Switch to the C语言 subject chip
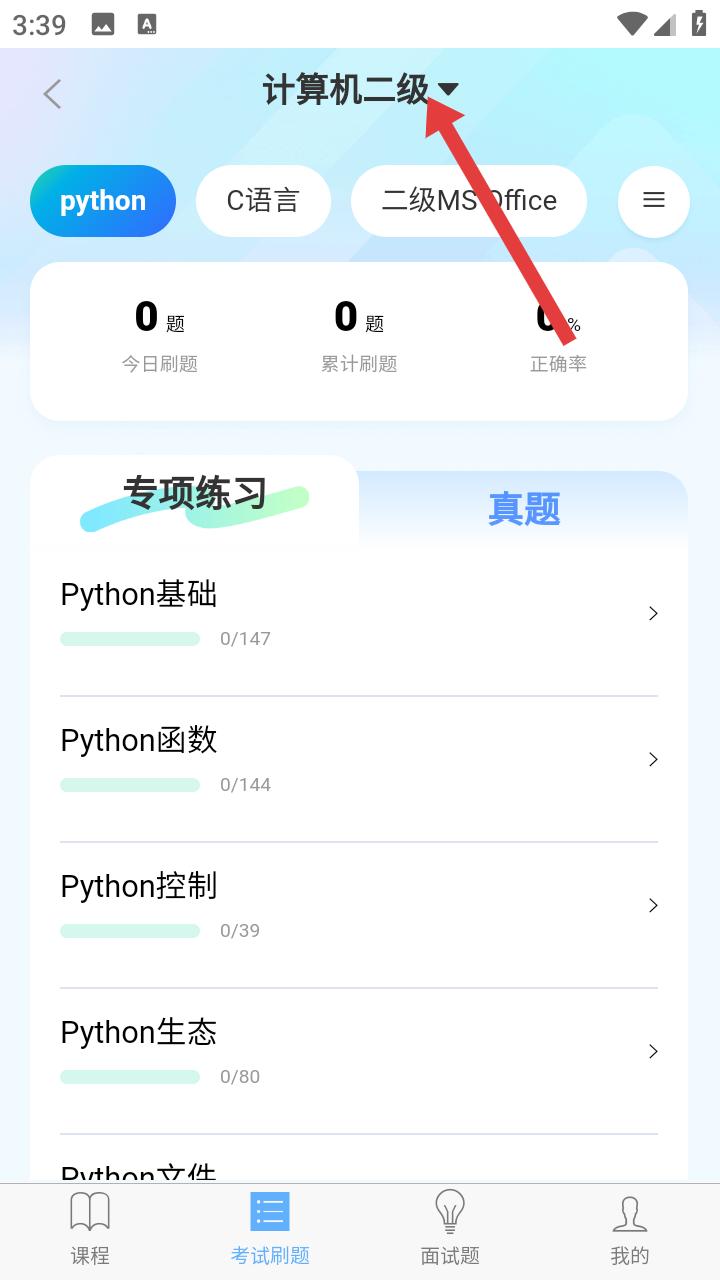720x1280 pixels. coord(263,201)
